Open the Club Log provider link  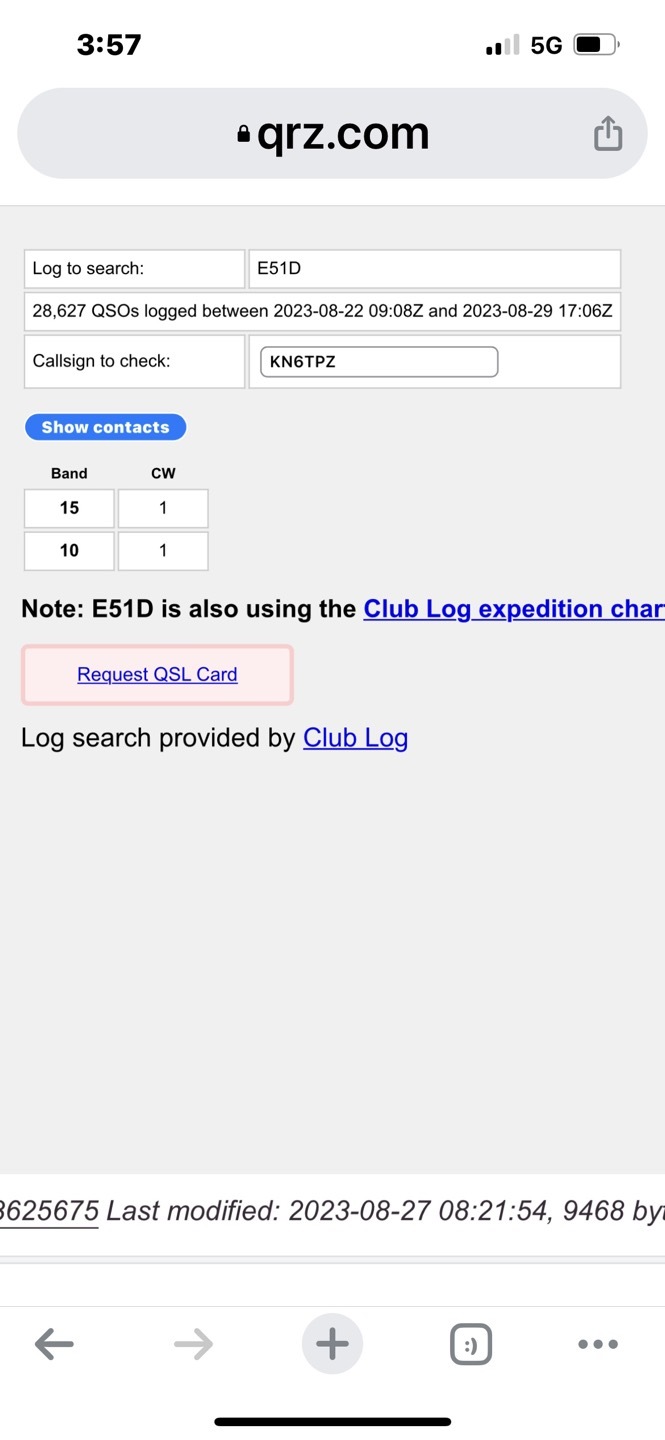click(355, 738)
